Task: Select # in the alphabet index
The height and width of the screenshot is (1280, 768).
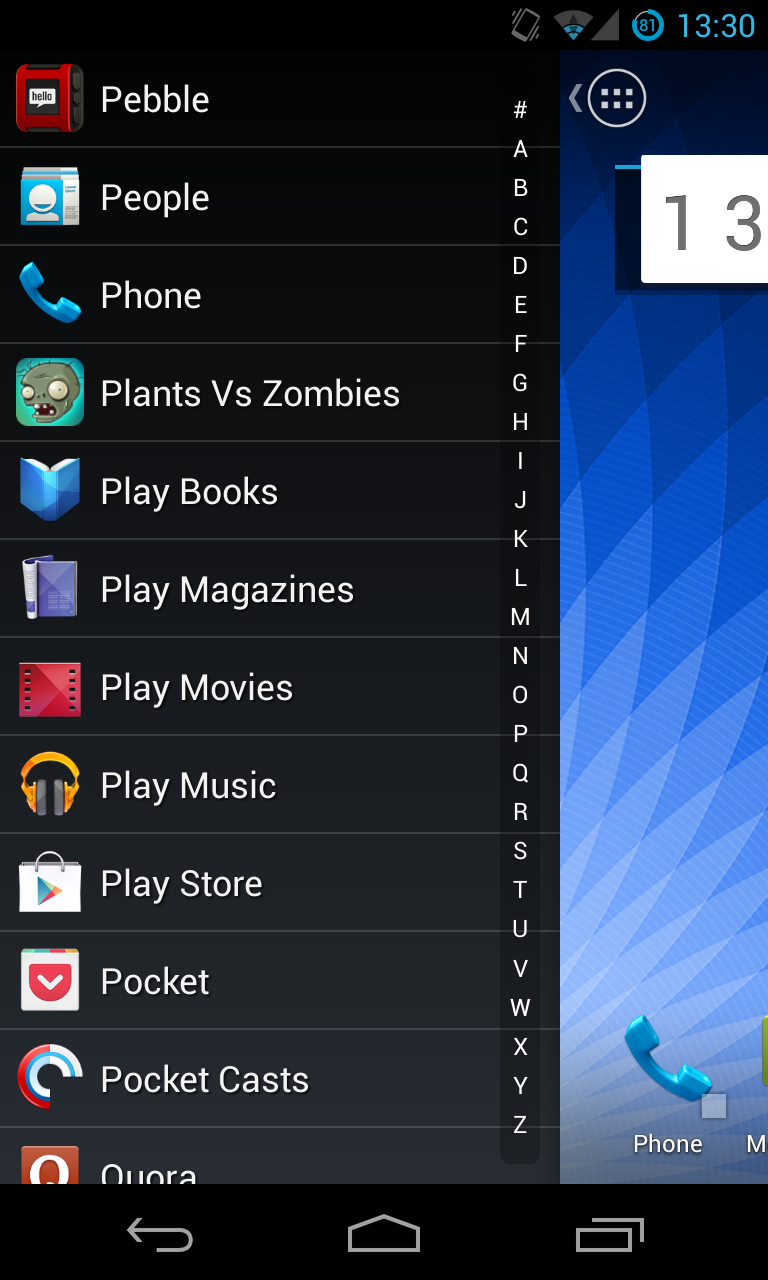Action: [520, 110]
